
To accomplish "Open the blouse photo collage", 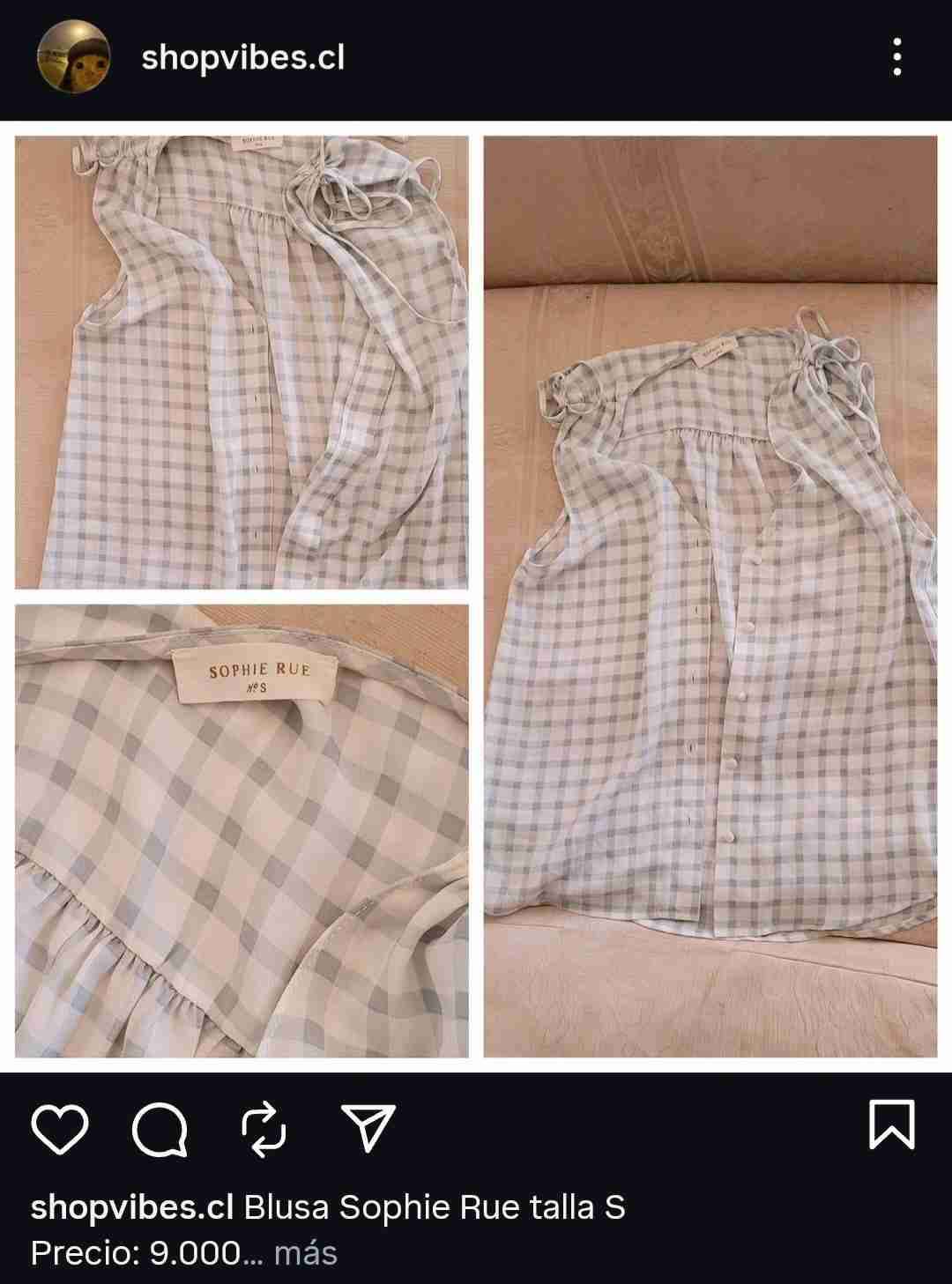I will coord(476,597).
